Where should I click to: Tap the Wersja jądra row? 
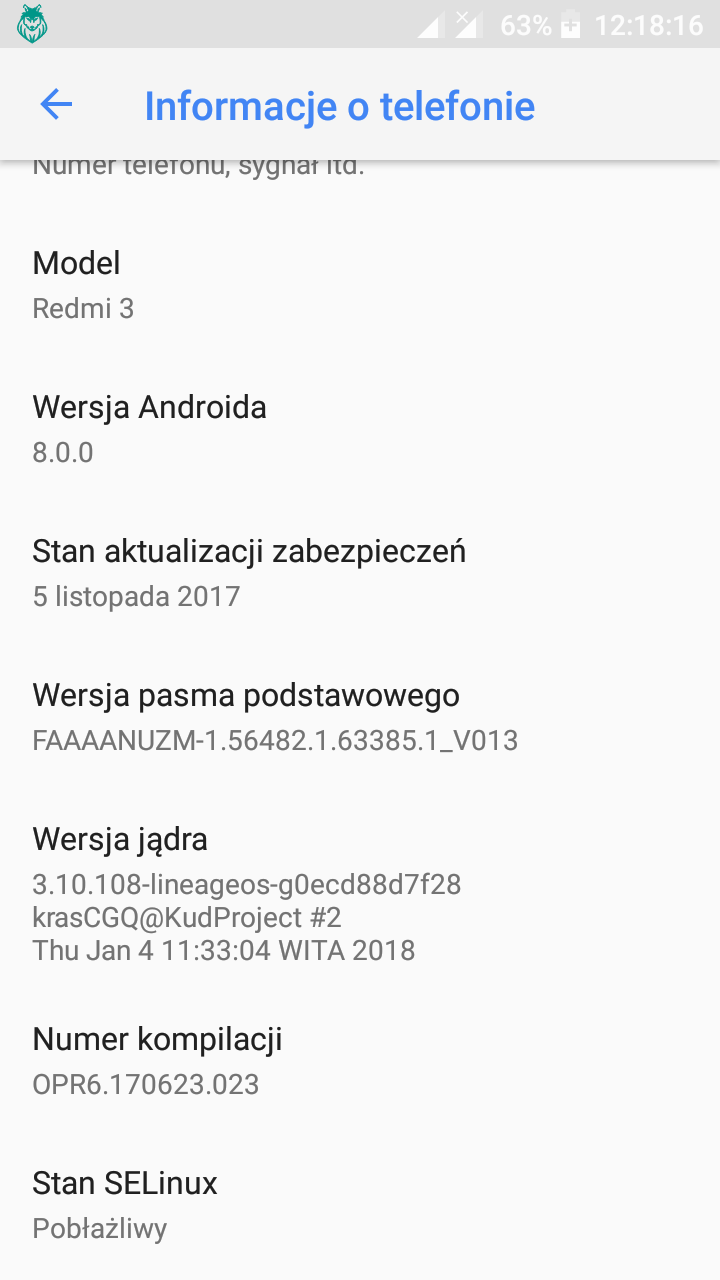click(360, 892)
